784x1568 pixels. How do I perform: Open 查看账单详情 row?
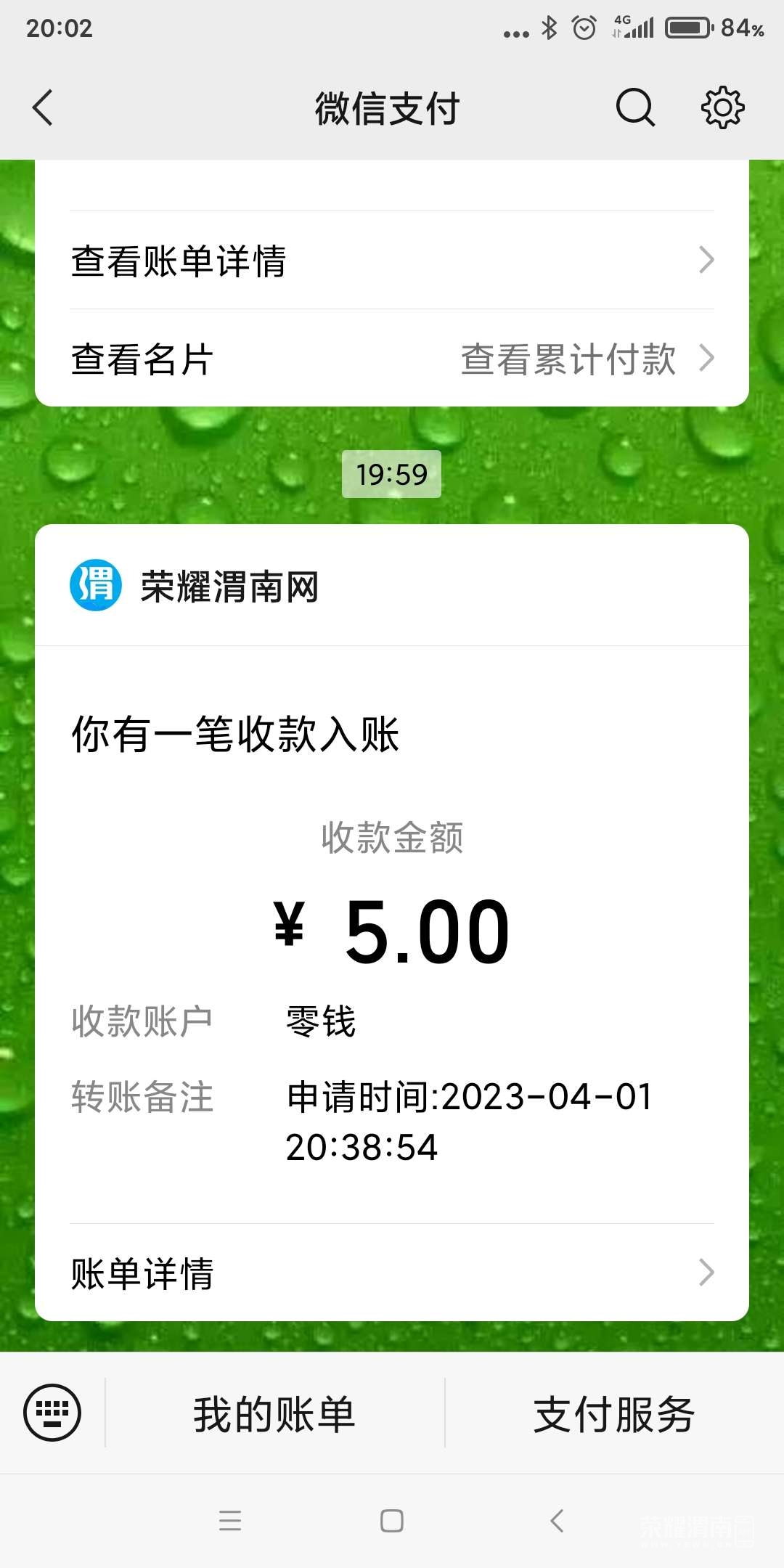tap(392, 261)
